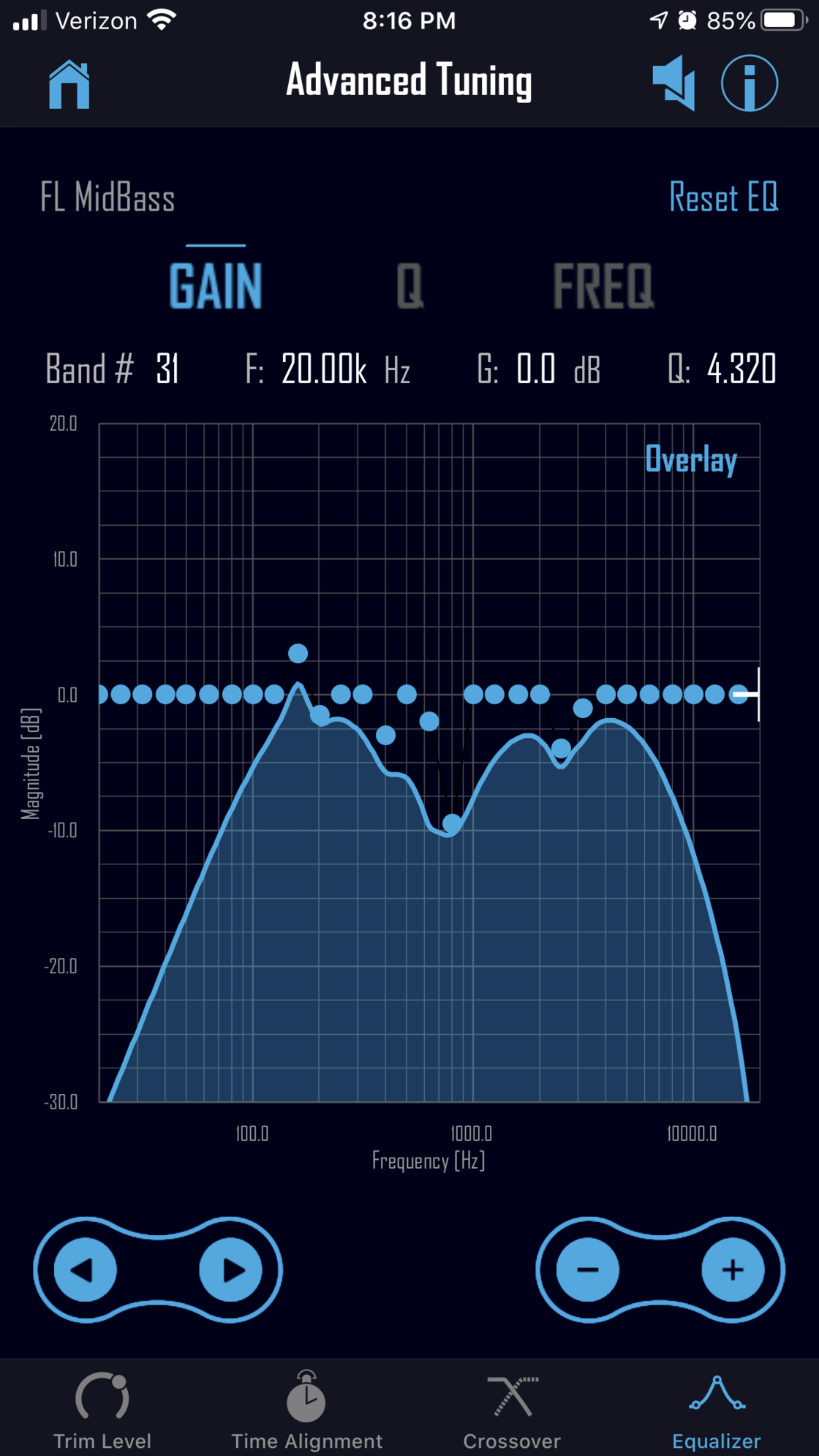819x1456 pixels.
Task: Tap Reset EQ
Action: 723,197
